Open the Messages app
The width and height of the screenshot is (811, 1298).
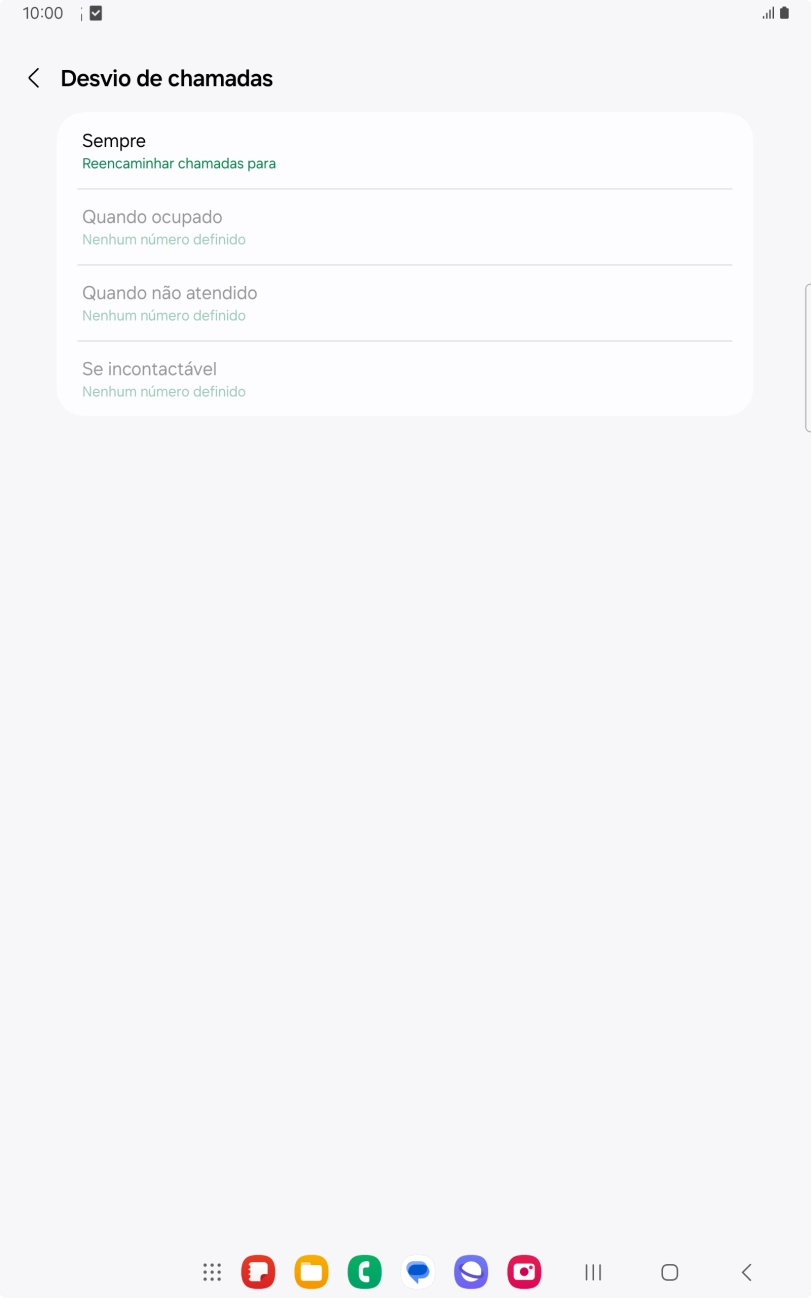pos(417,1271)
